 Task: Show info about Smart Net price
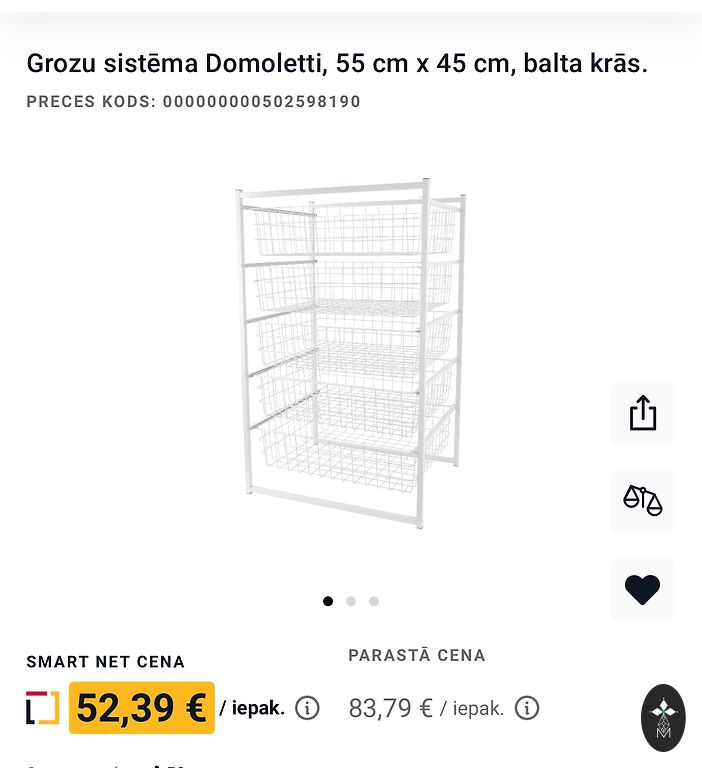pyautogui.click(x=307, y=708)
